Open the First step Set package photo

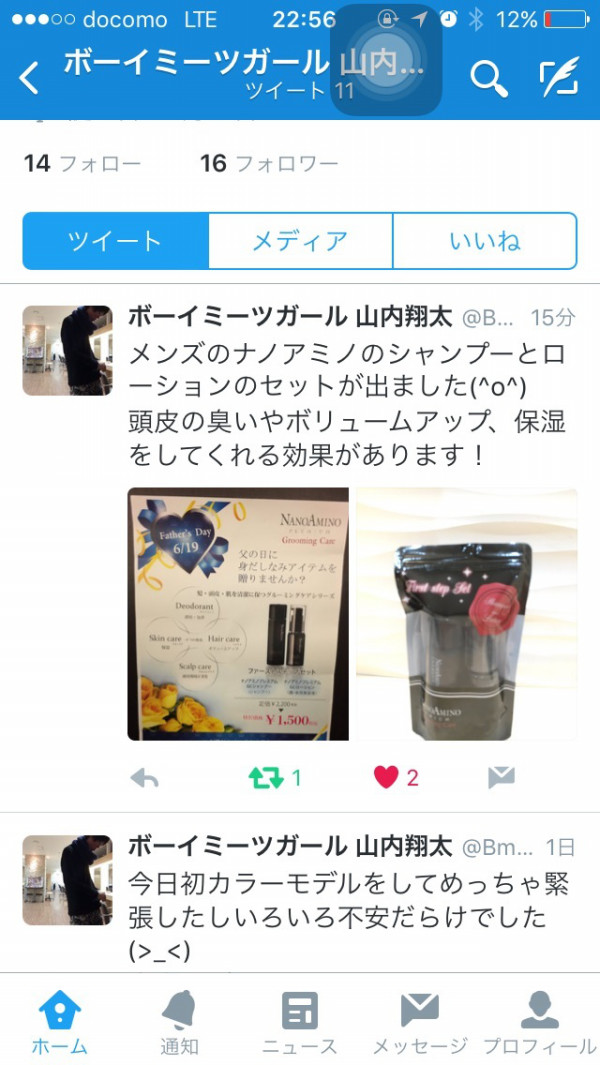coord(467,613)
